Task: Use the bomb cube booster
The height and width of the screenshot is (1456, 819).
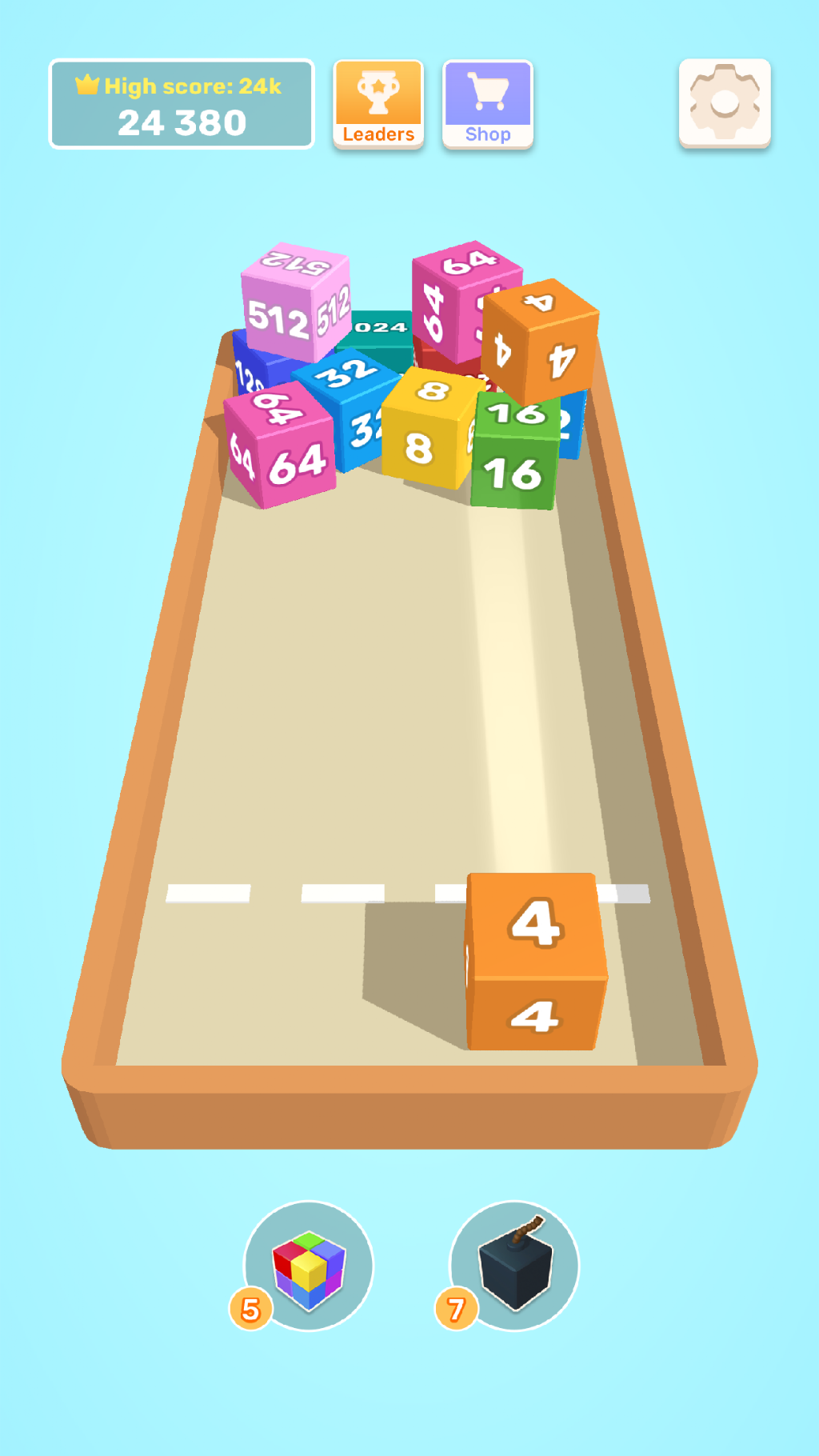Action: pos(514,1266)
